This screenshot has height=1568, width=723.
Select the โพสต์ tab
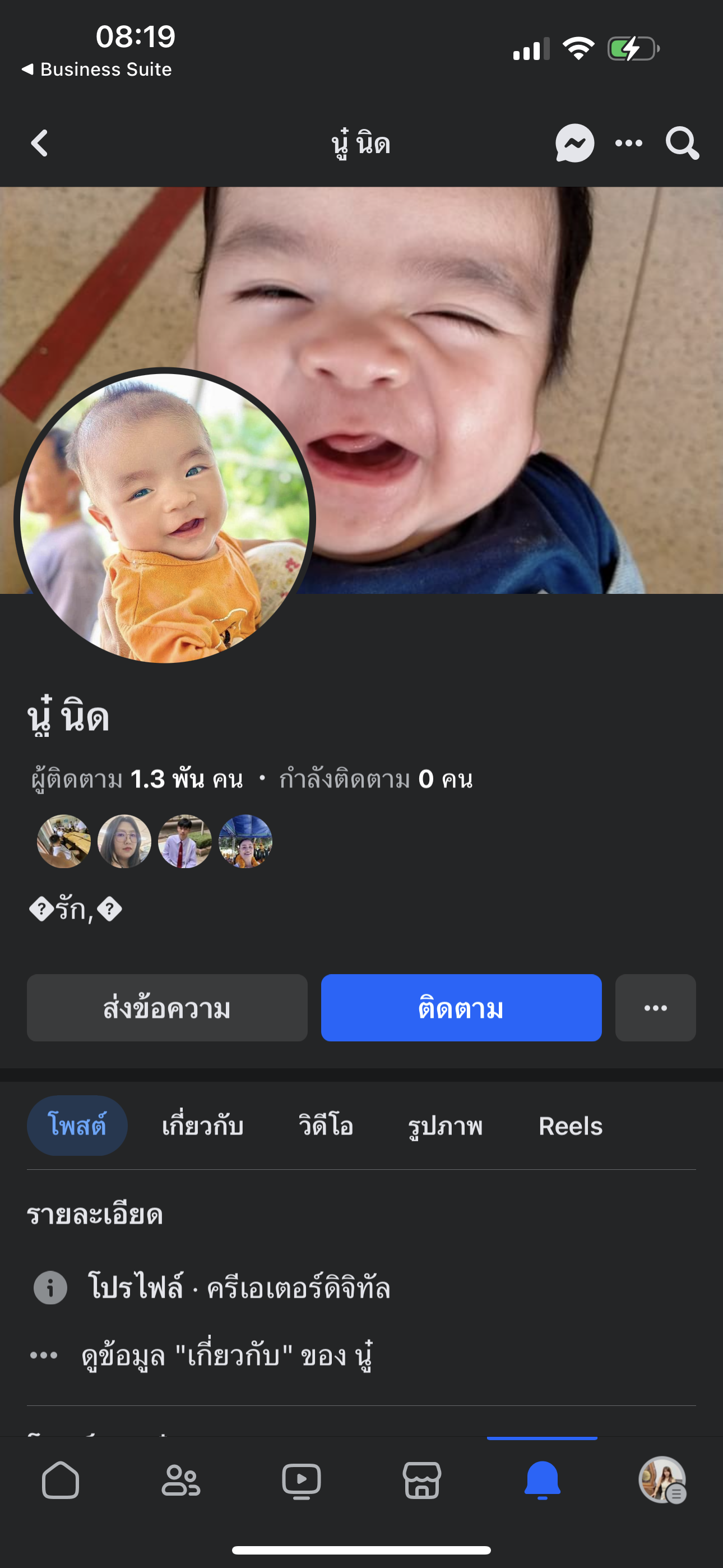[x=77, y=1126]
